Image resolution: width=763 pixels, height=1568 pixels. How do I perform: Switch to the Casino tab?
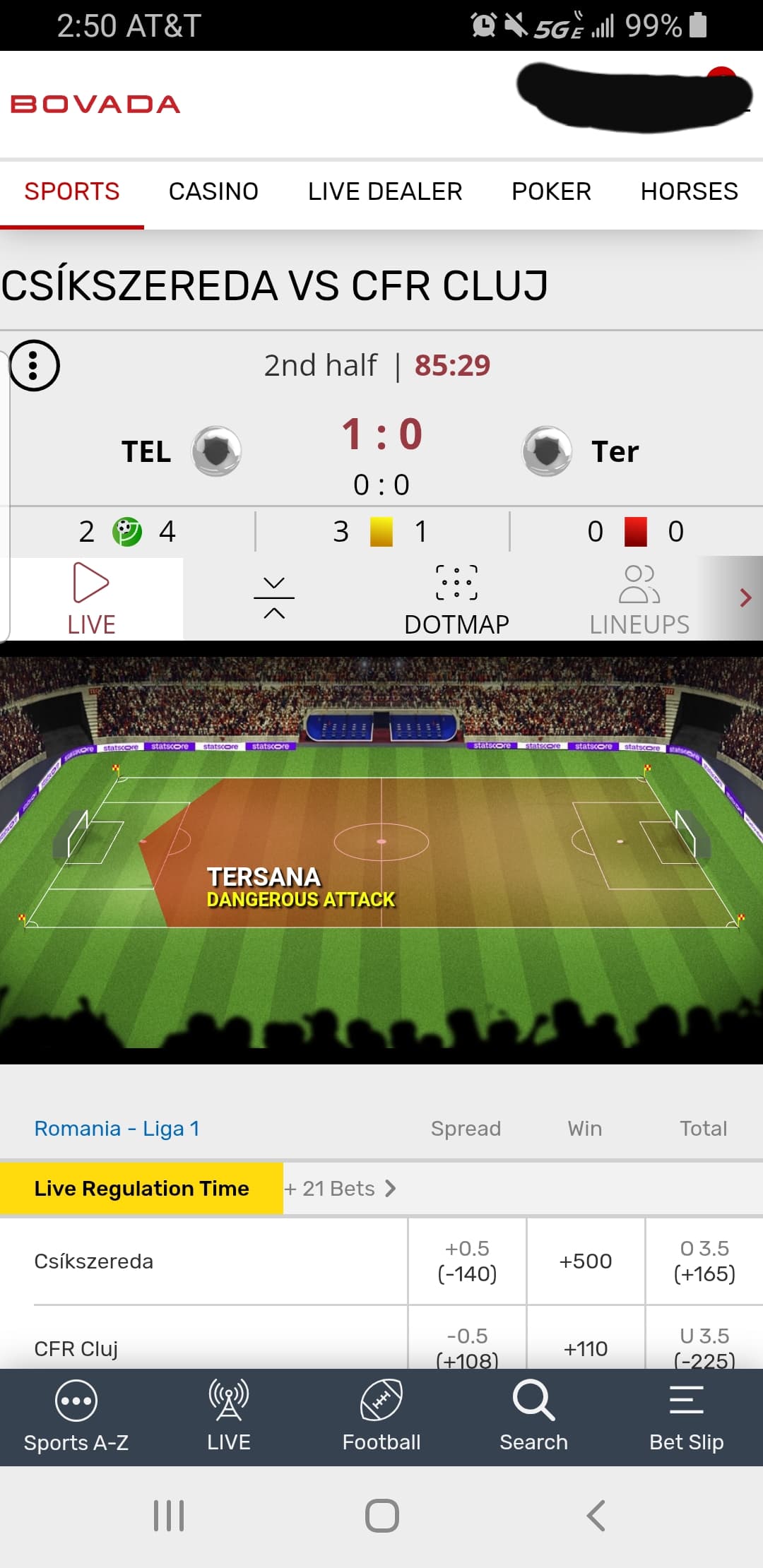213,191
